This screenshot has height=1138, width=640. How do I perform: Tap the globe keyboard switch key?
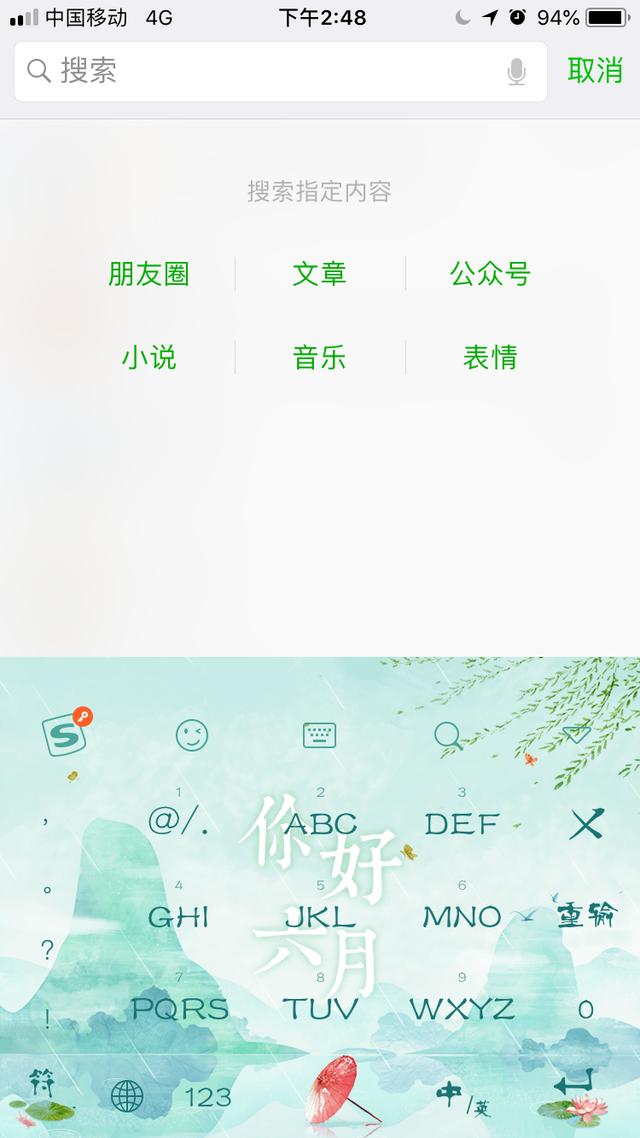(x=127, y=1097)
